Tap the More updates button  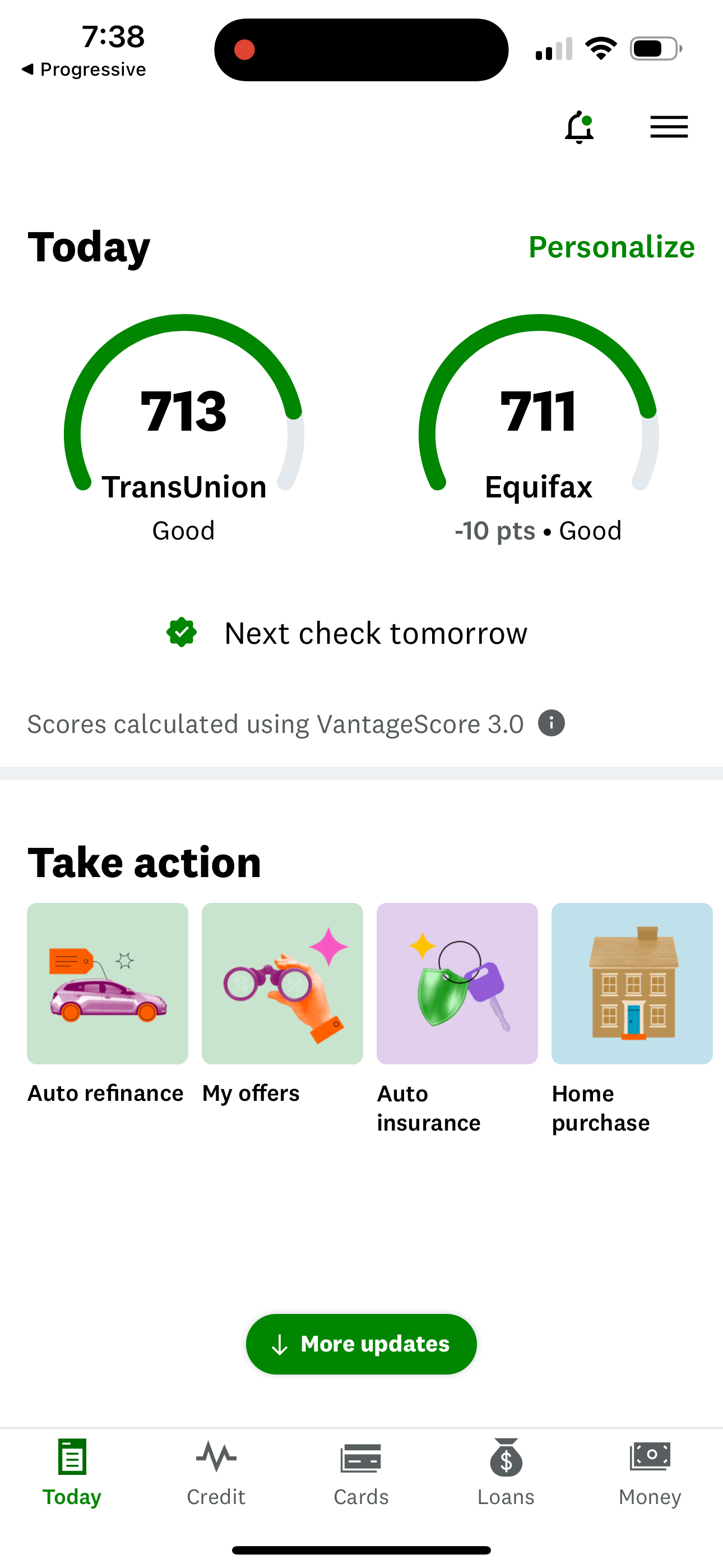(361, 1344)
